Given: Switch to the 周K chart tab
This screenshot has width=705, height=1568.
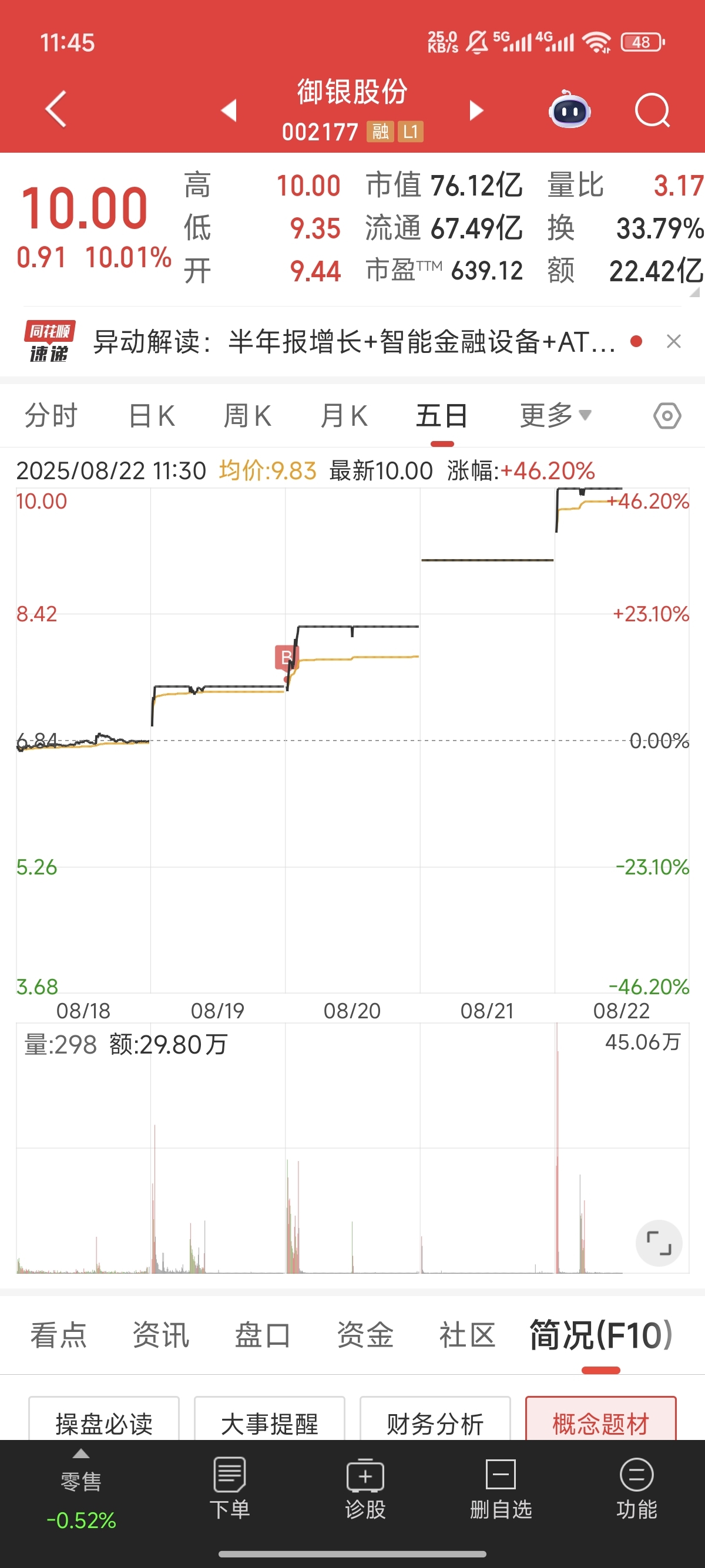Looking at the screenshot, I should (x=247, y=416).
